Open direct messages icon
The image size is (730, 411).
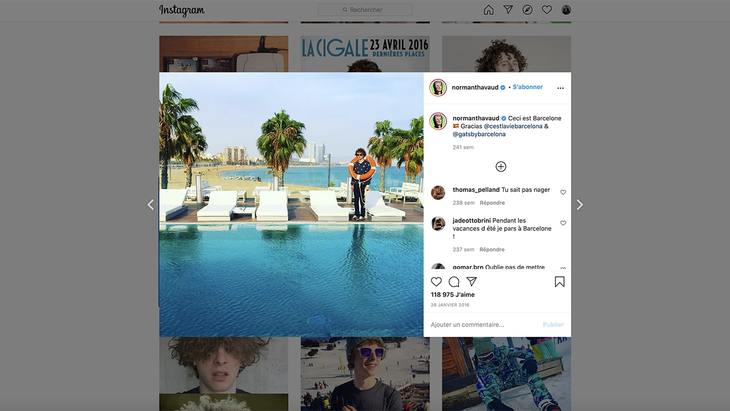tap(507, 10)
